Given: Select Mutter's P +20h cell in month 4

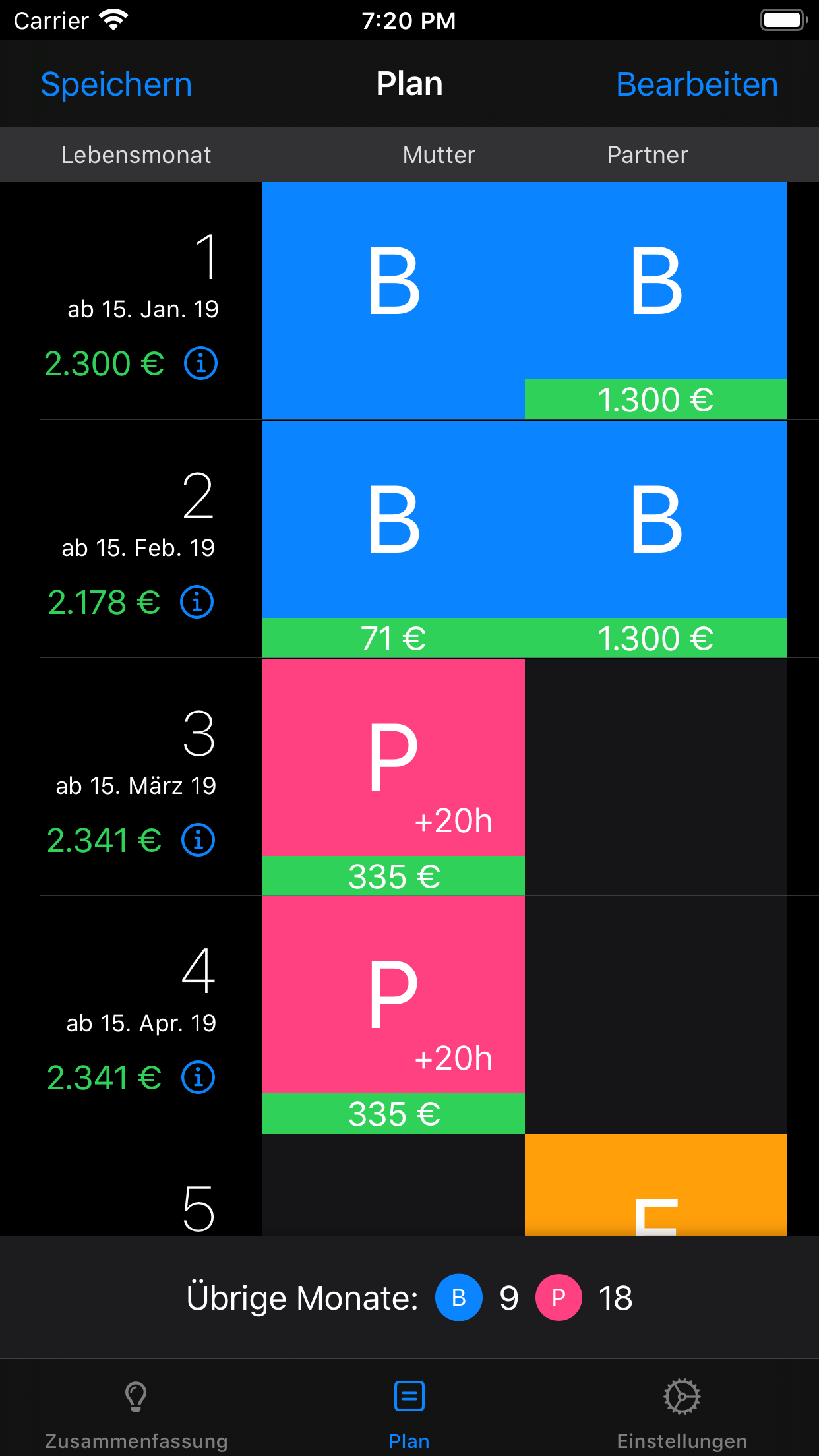Looking at the screenshot, I should click(394, 1015).
